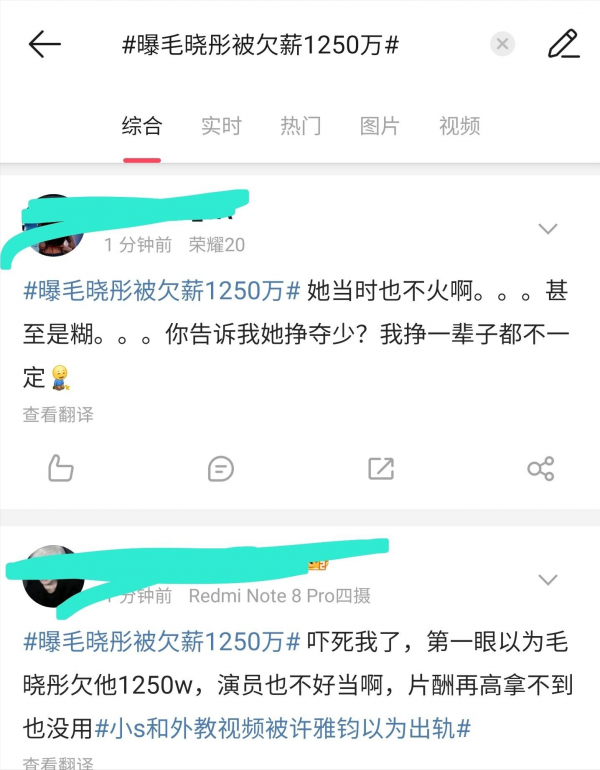Comment on the post sent from 荣耀20

[x=221, y=468]
